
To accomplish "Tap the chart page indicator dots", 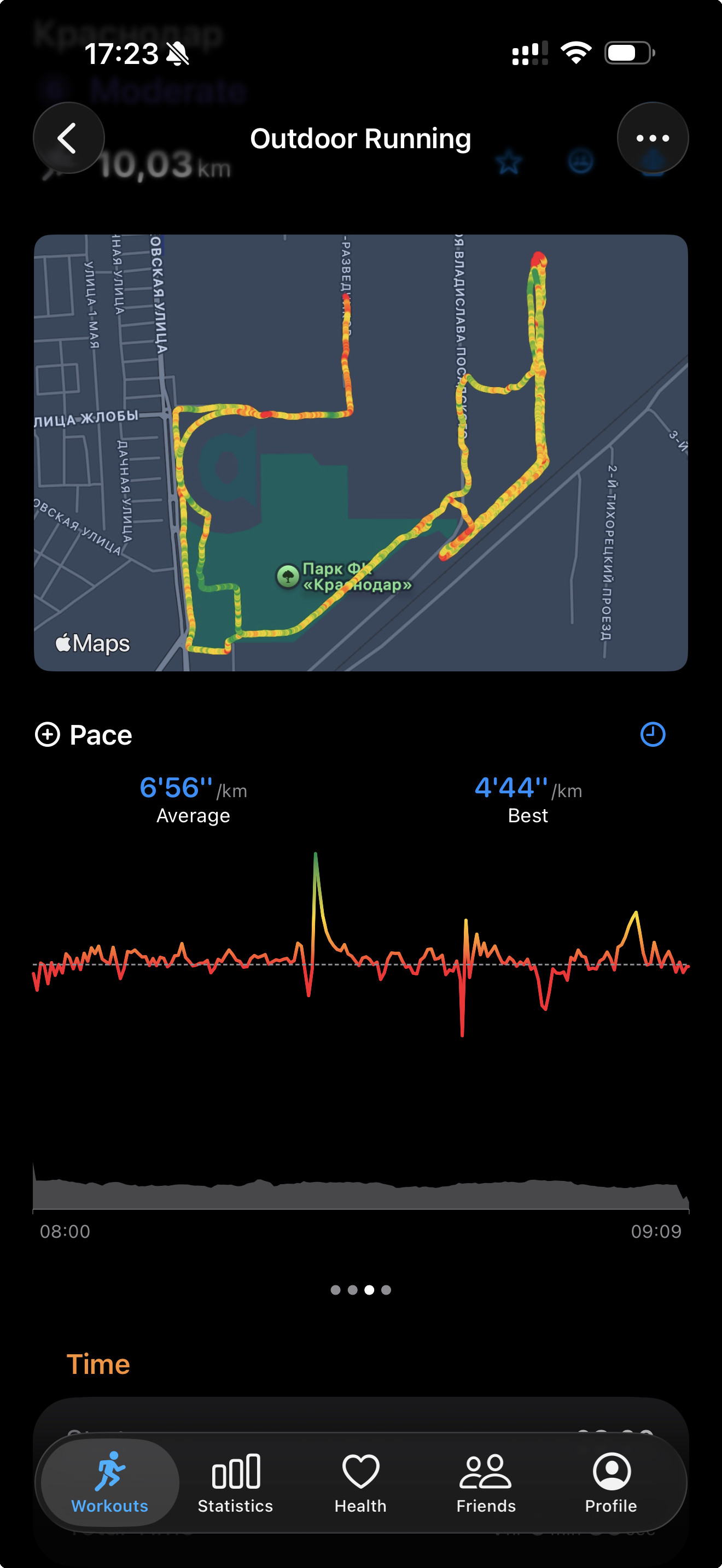I will (361, 1290).
